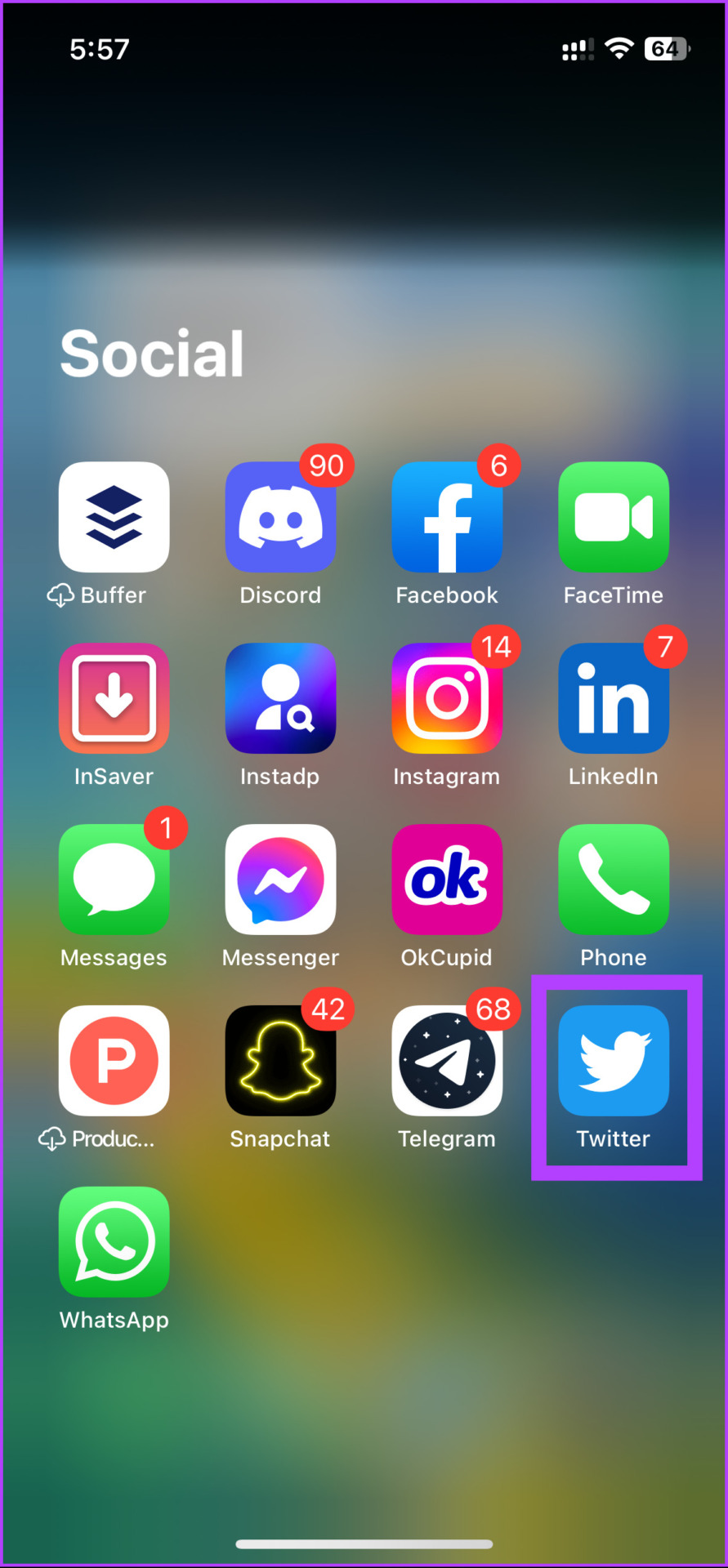The image size is (728, 1568).
Task: Open the Buffer app
Action: point(114,517)
